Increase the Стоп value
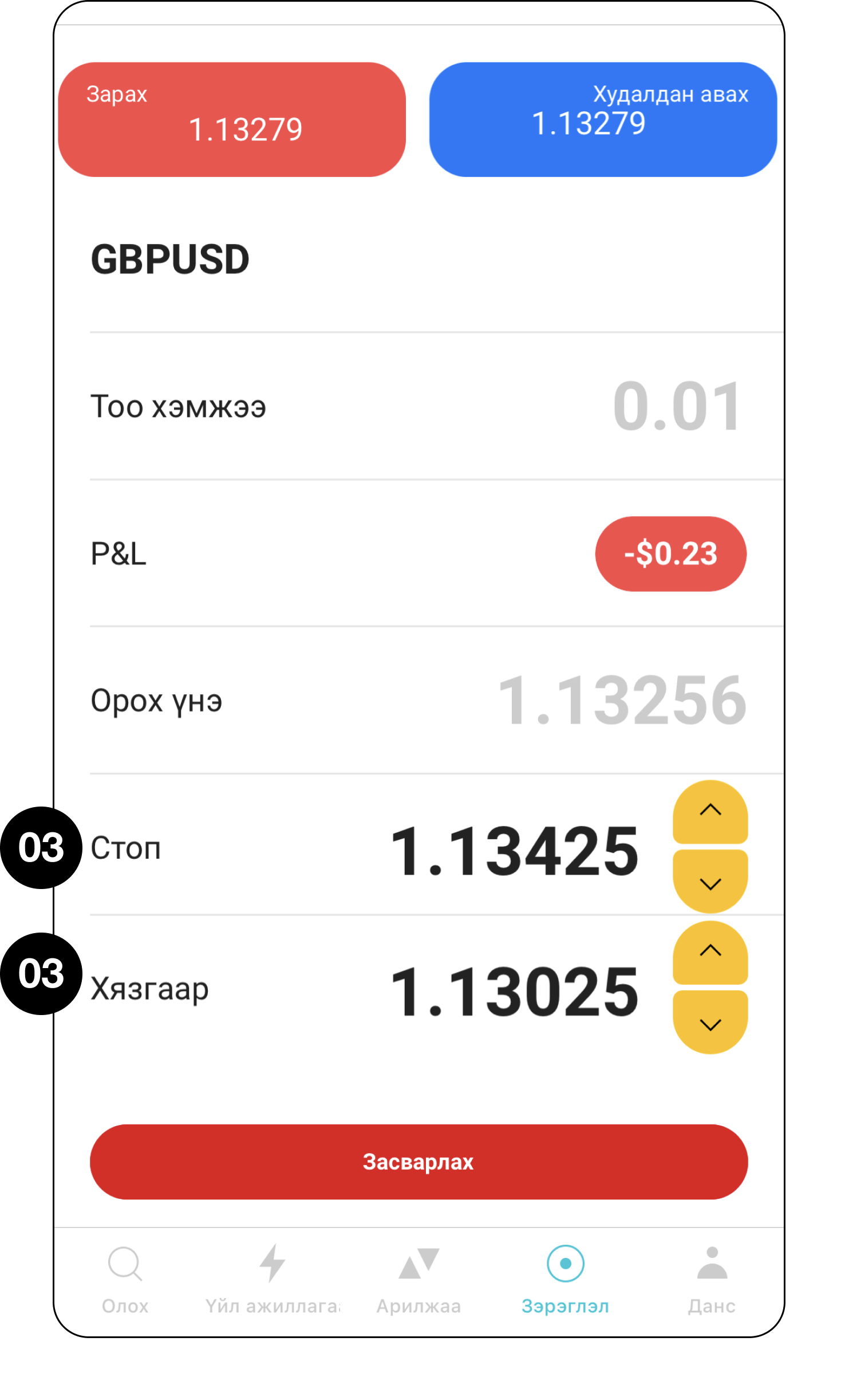 (x=710, y=812)
